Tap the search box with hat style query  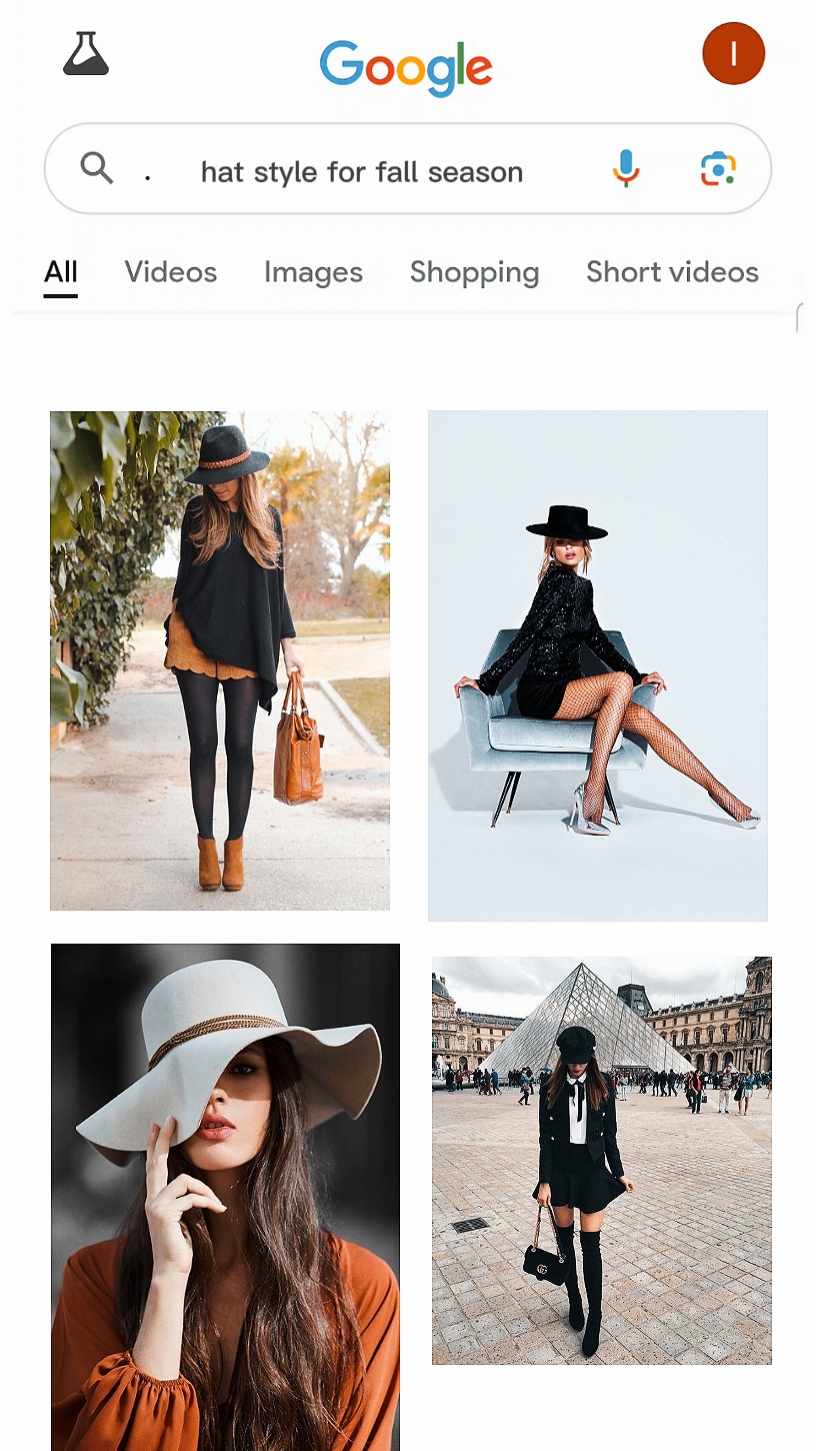[x=408, y=169]
